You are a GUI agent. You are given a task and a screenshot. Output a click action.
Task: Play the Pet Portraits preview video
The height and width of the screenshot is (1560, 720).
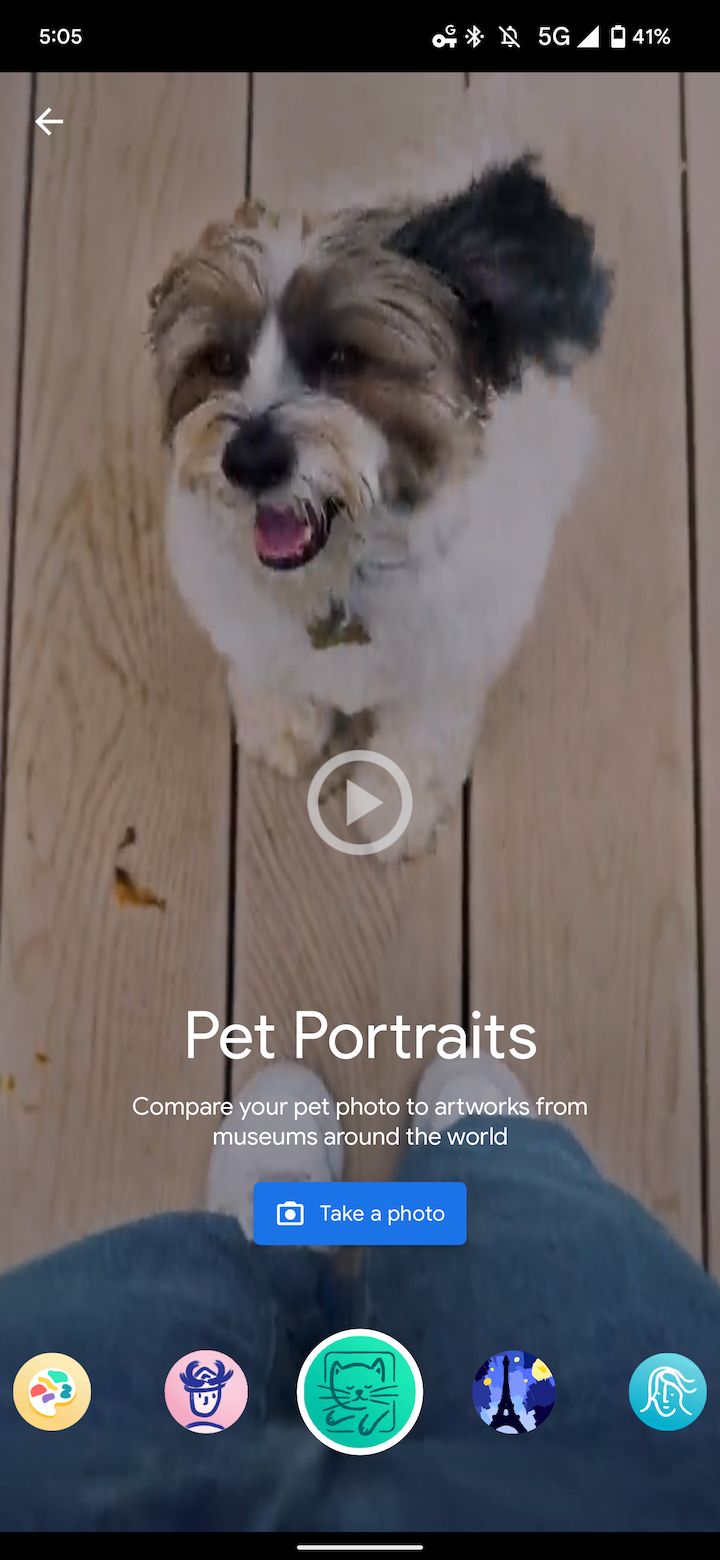point(360,802)
